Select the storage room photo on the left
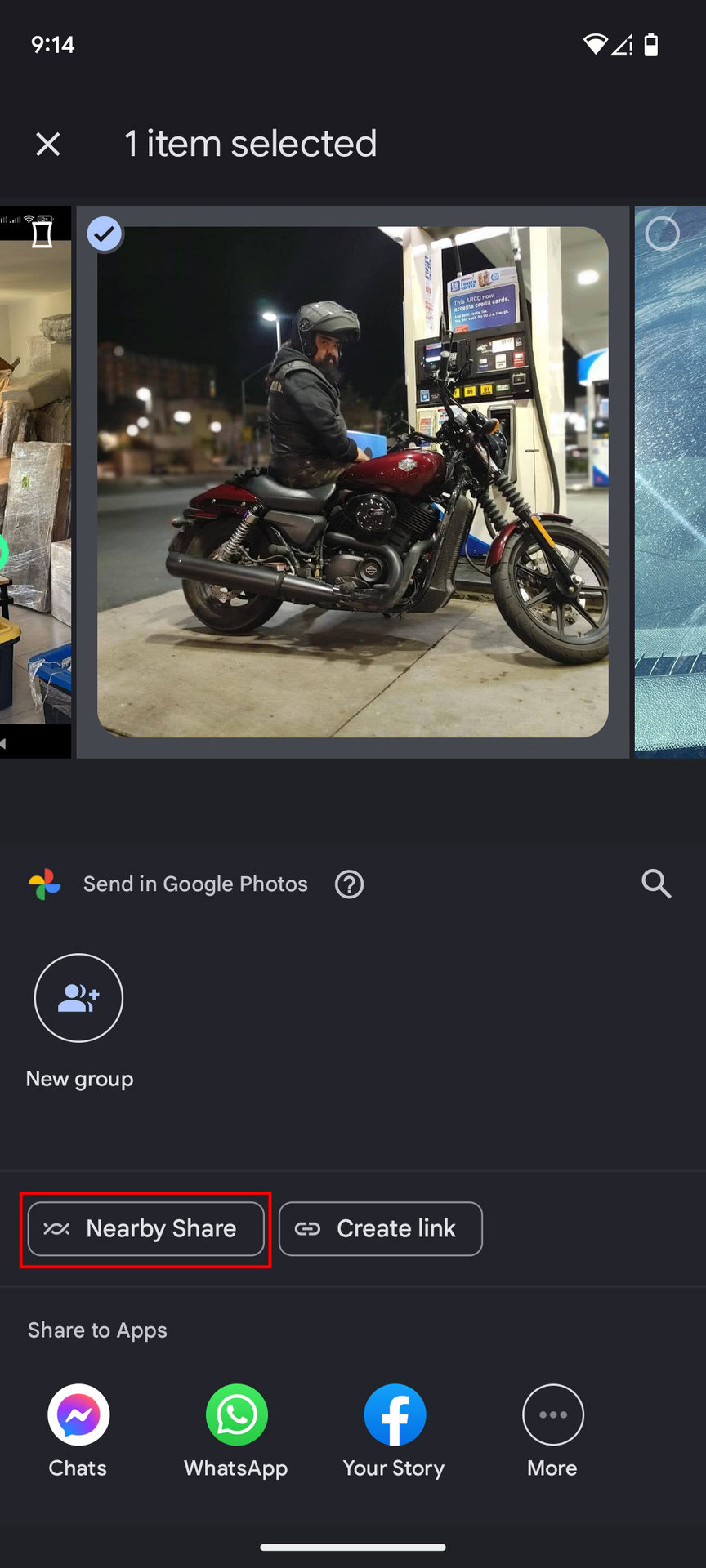This screenshot has height=1568, width=706. pos(35,482)
